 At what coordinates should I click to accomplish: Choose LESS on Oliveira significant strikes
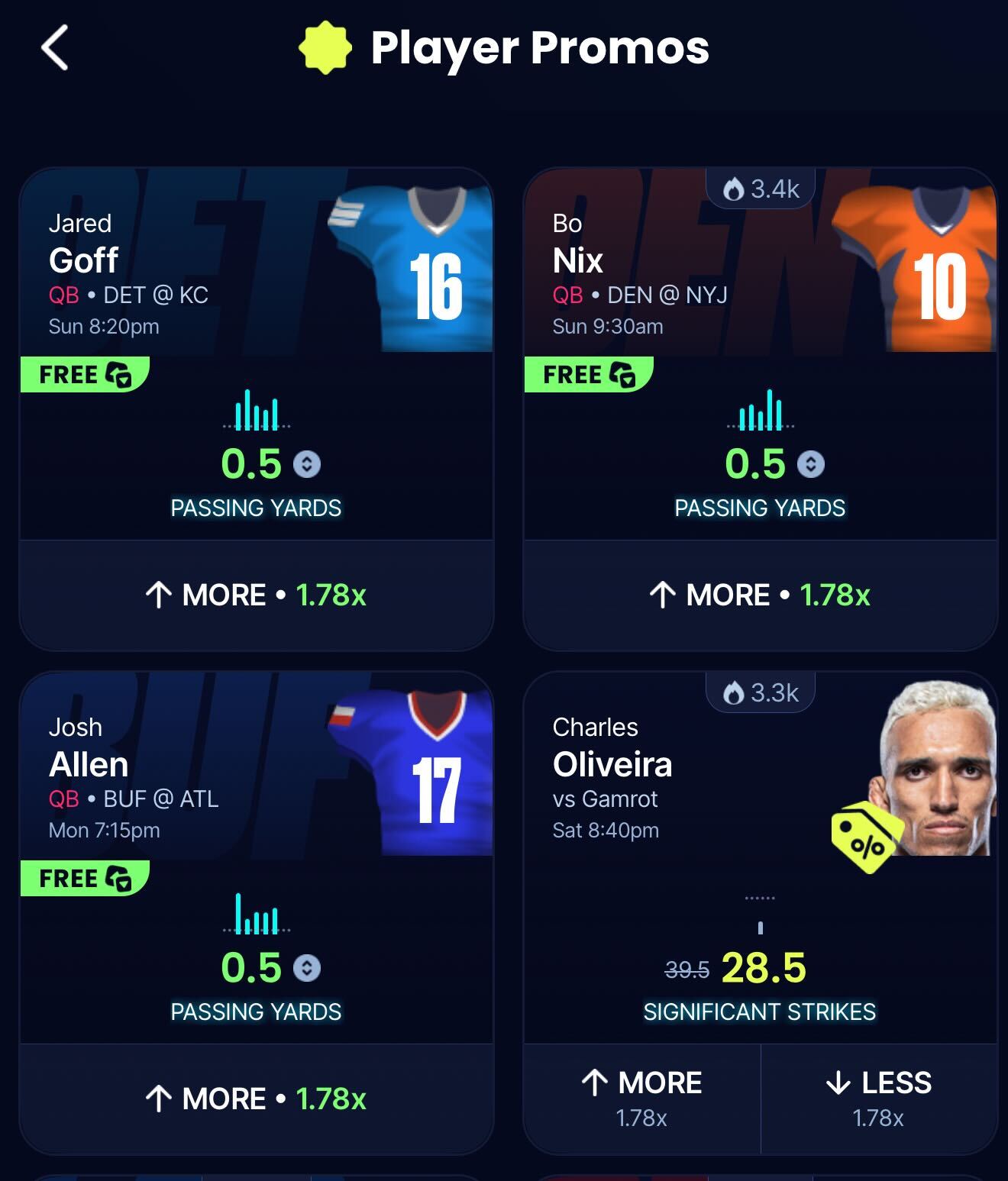pos(878,1098)
